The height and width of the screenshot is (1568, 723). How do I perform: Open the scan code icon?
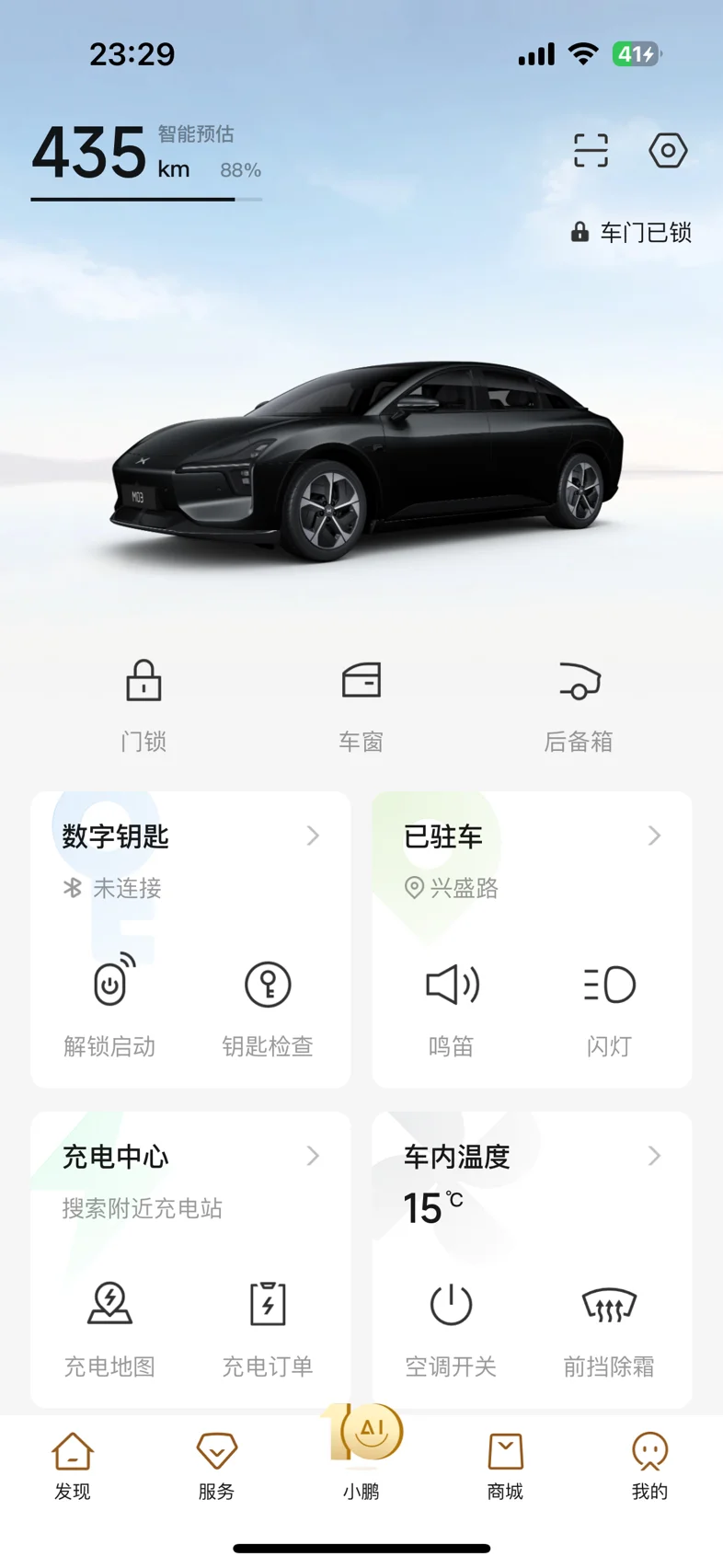tap(591, 150)
